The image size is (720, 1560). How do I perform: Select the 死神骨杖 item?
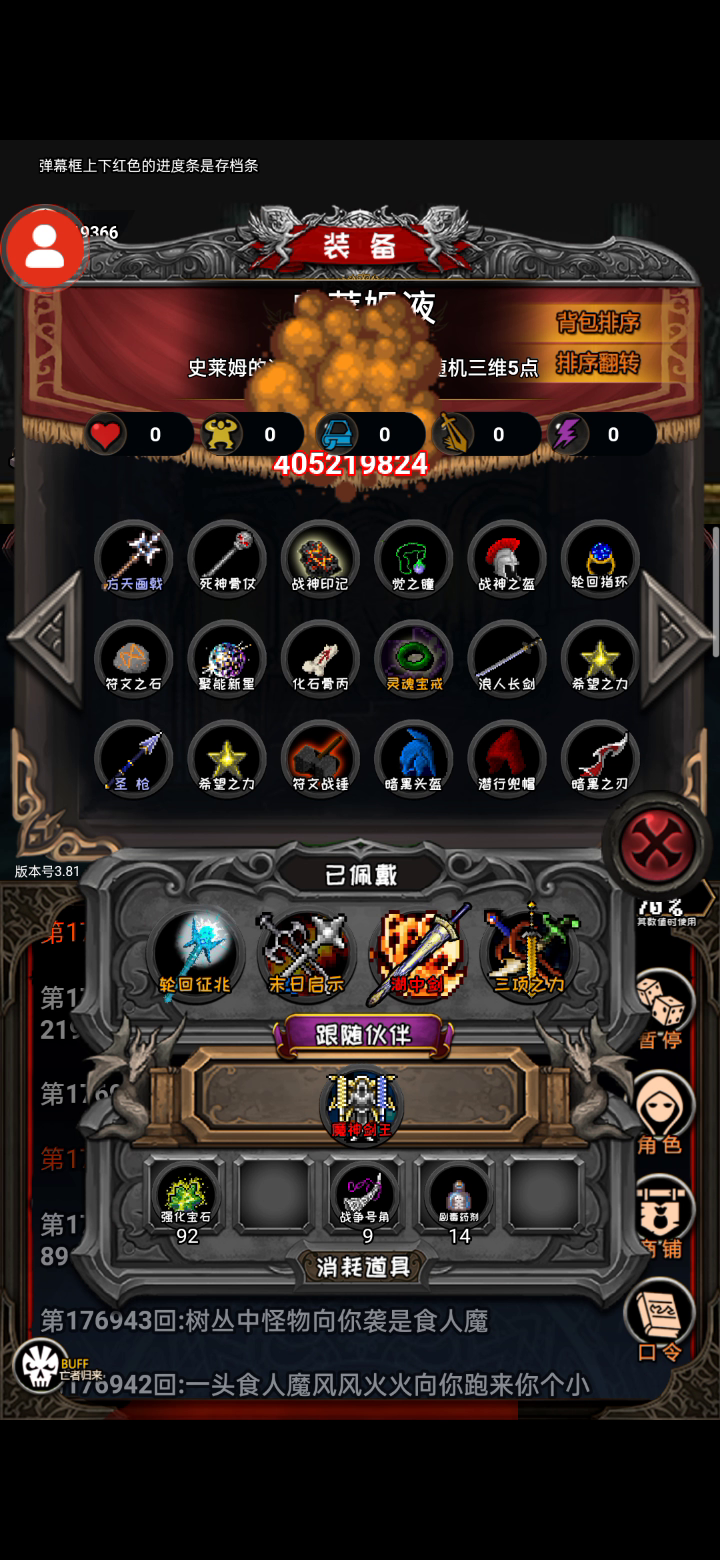(227, 559)
